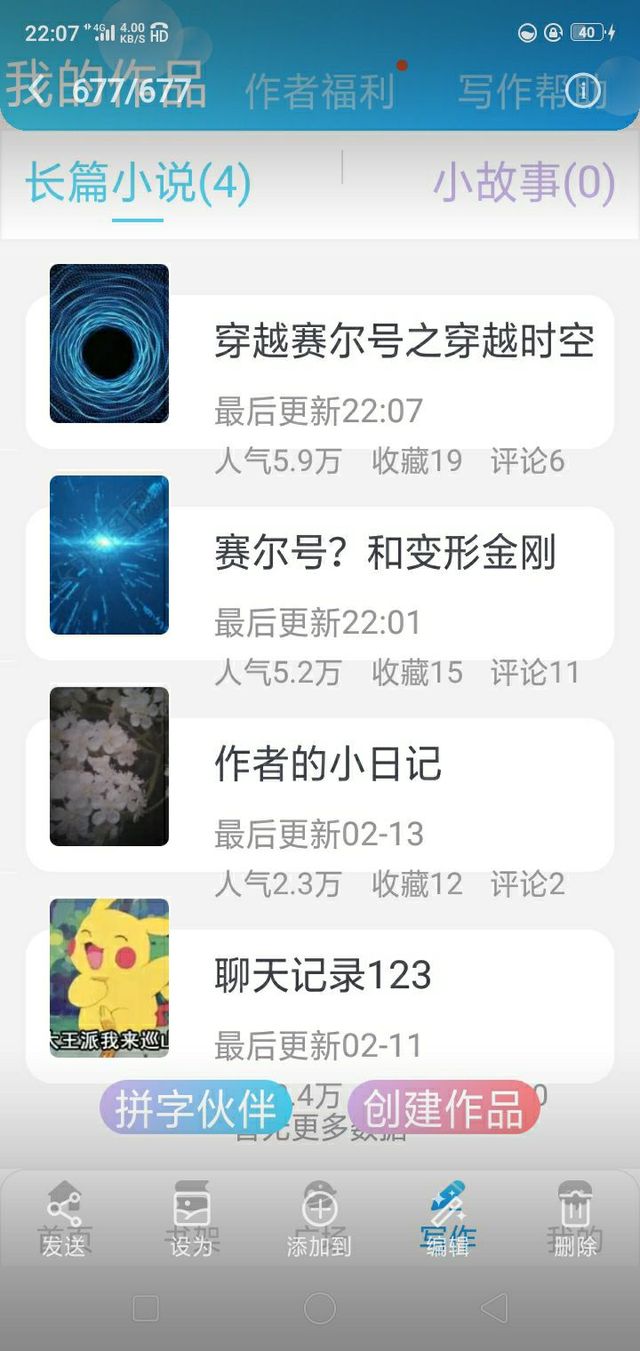
Task: Share the image via 发送
Action: click(63, 1222)
